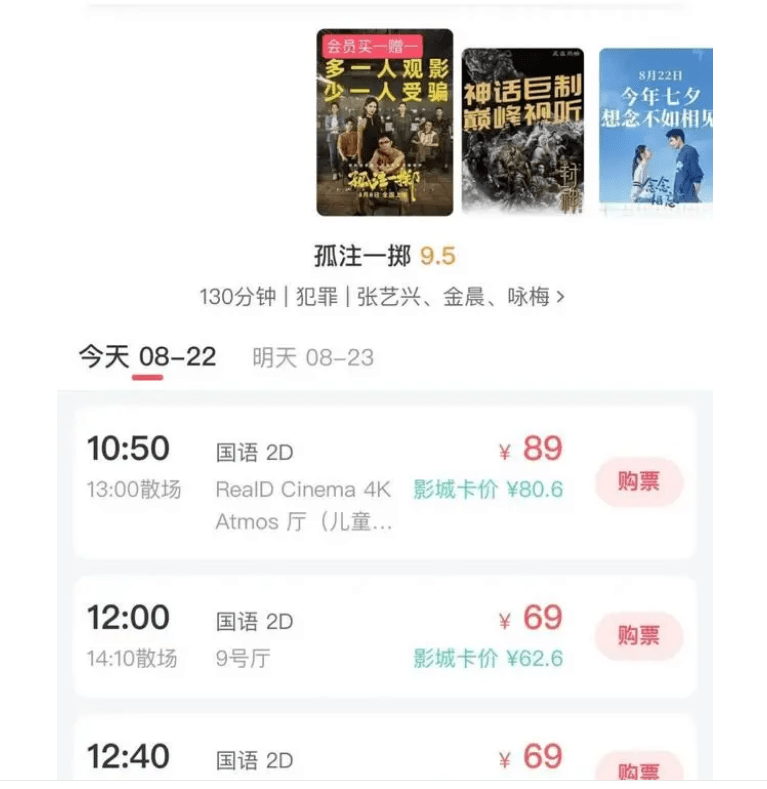This screenshot has width=767, height=789.
Task: Switch to 明天 08-23 date tab
Action: pos(313,357)
